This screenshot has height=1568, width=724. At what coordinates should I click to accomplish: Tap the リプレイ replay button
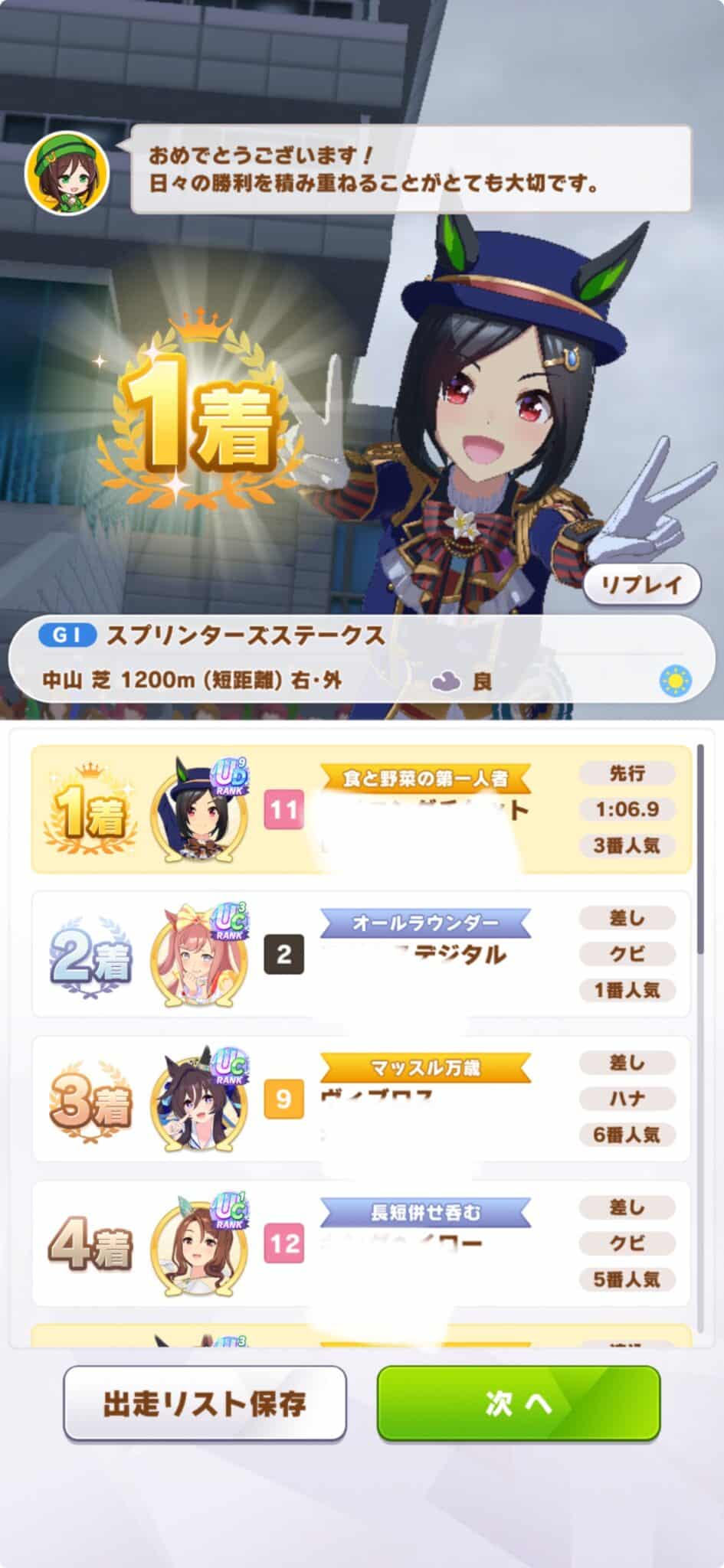click(x=642, y=586)
